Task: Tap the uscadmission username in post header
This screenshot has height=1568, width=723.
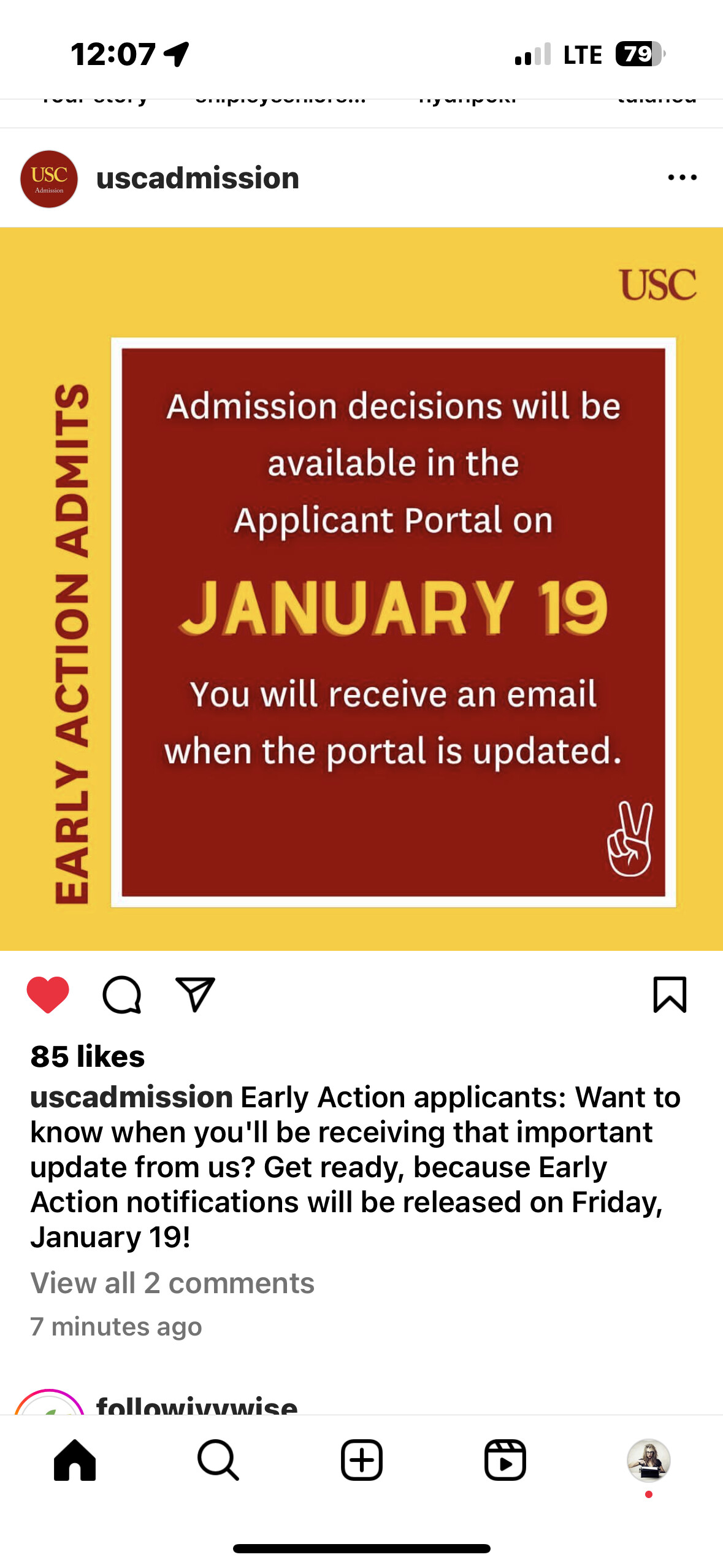Action: point(197,179)
